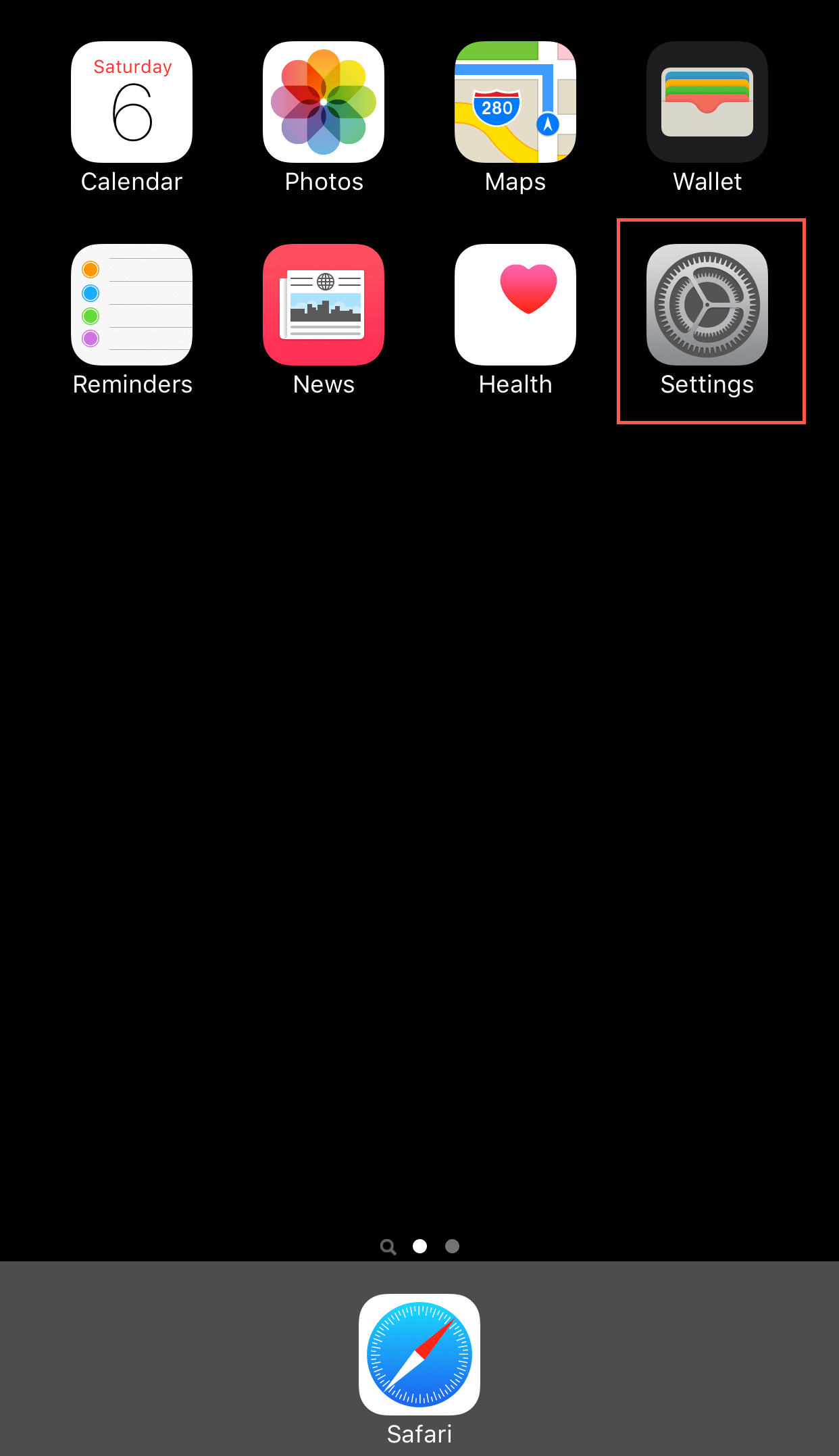
Task: Open the News app
Action: (324, 305)
